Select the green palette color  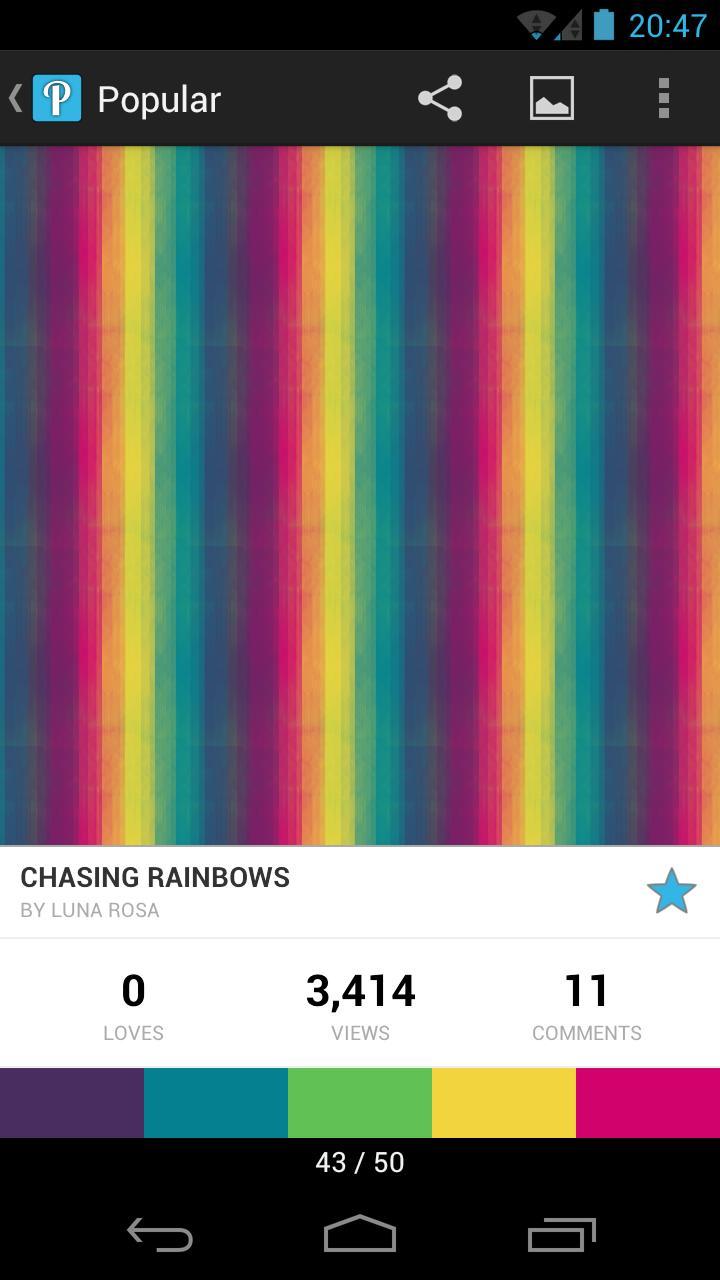coord(360,1103)
